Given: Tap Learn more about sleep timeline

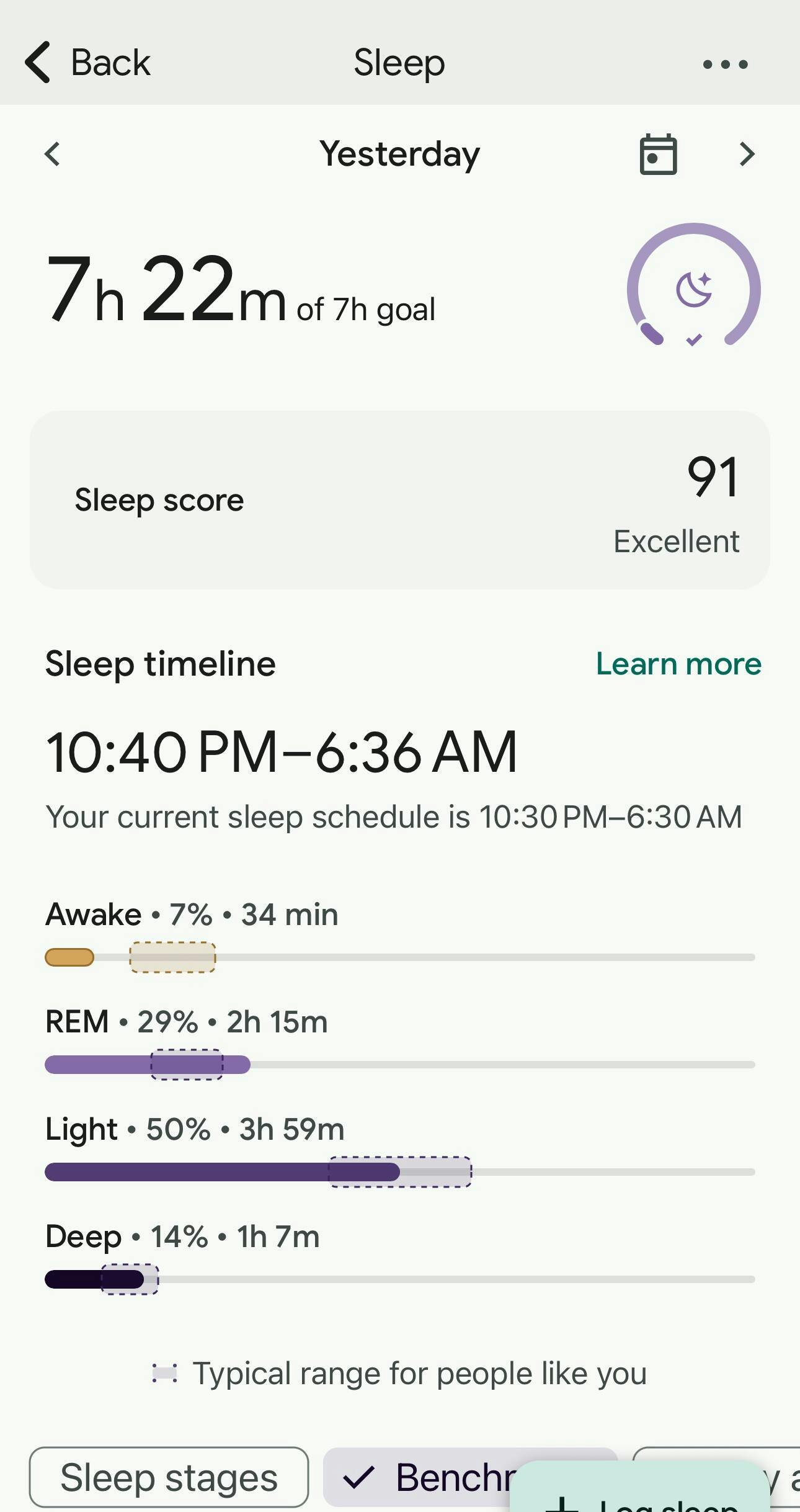Looking at the screenshot, I should (678, 664).
